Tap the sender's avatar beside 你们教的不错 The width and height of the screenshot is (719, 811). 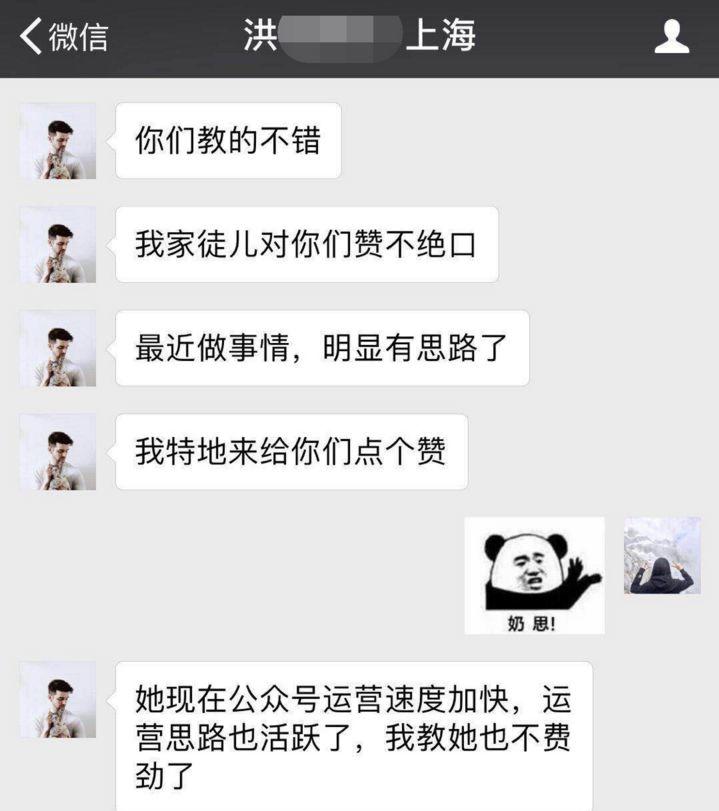click(x=58, y=141)
